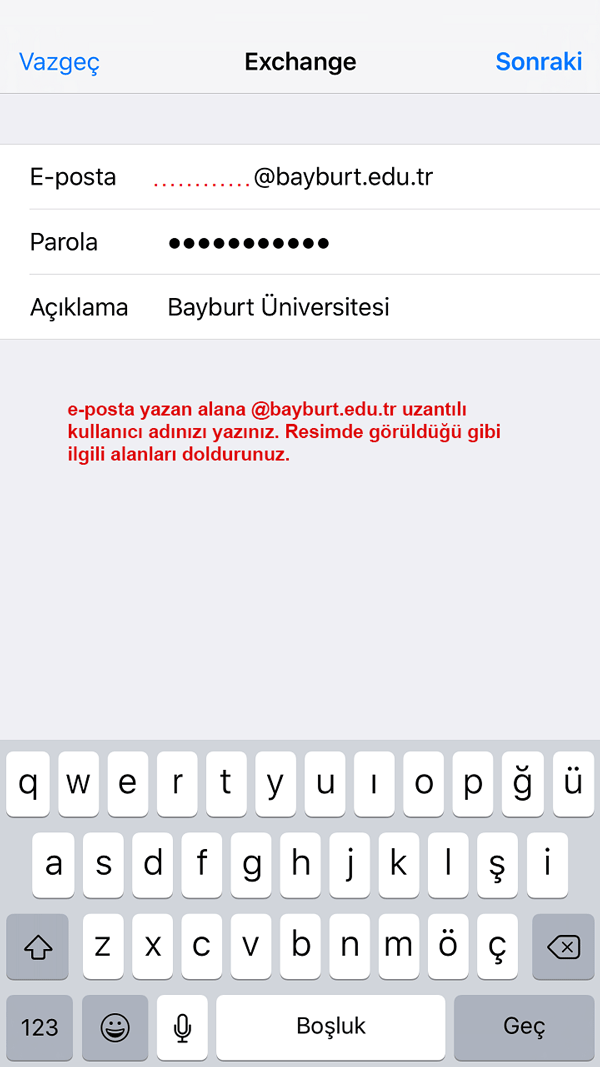Tap the backspace key
Viewport: 600px width, 1067px height.
563,947
